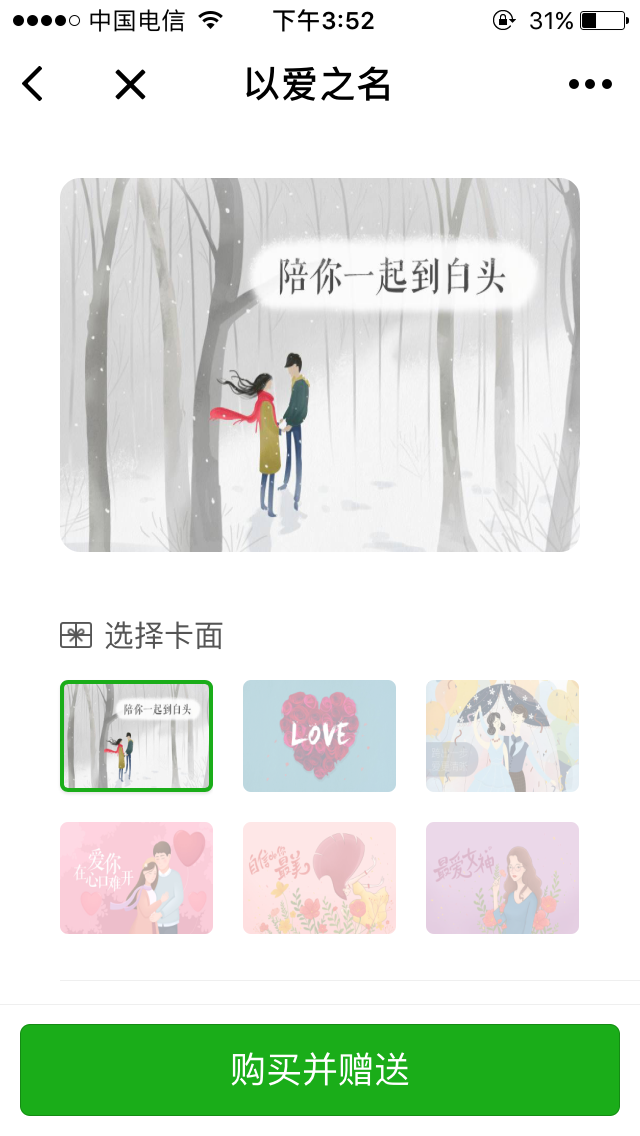This screenshot has width=640, height=1136.
Task: Close the 以爱之名 page
Action: (x=130, y=85)
